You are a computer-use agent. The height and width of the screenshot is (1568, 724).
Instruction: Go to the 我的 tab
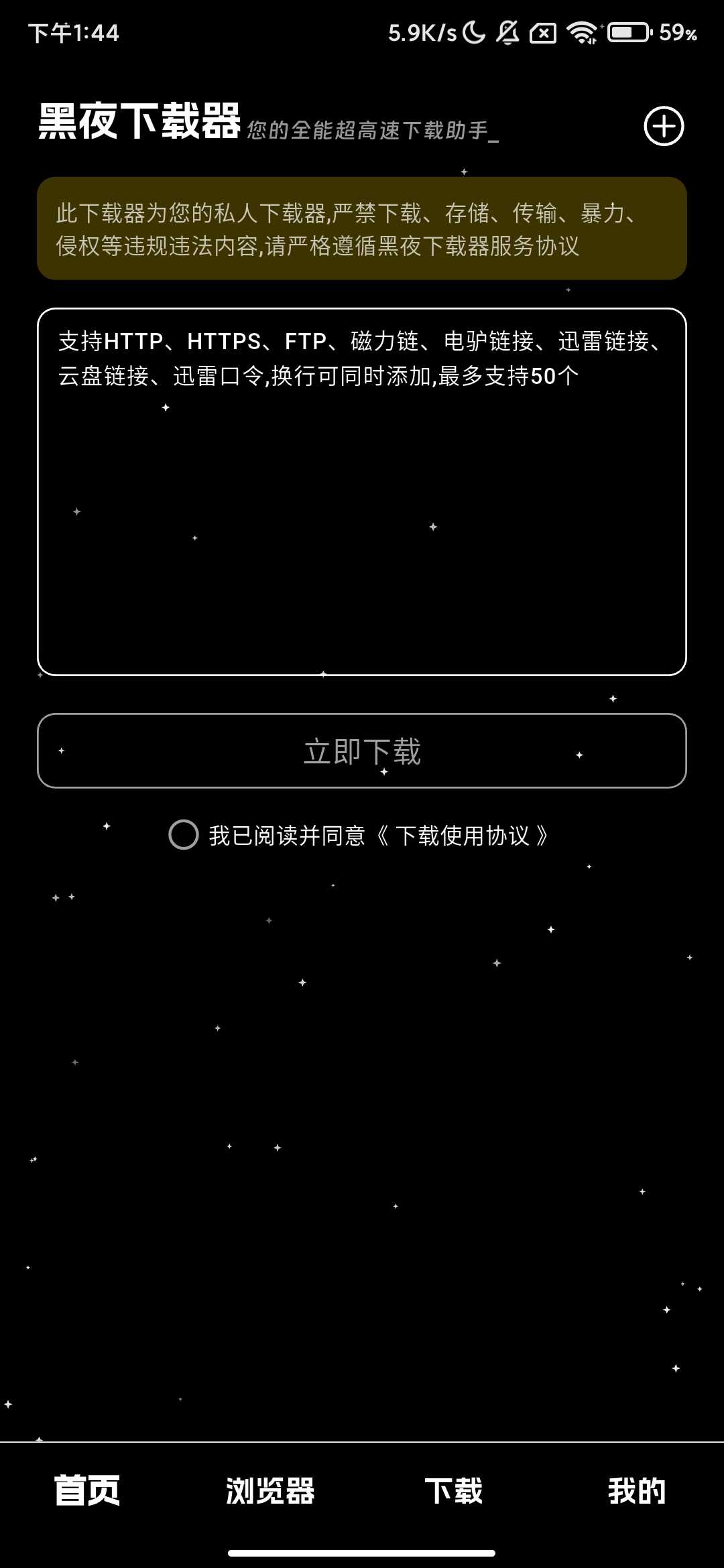(x=636, y=1490)
